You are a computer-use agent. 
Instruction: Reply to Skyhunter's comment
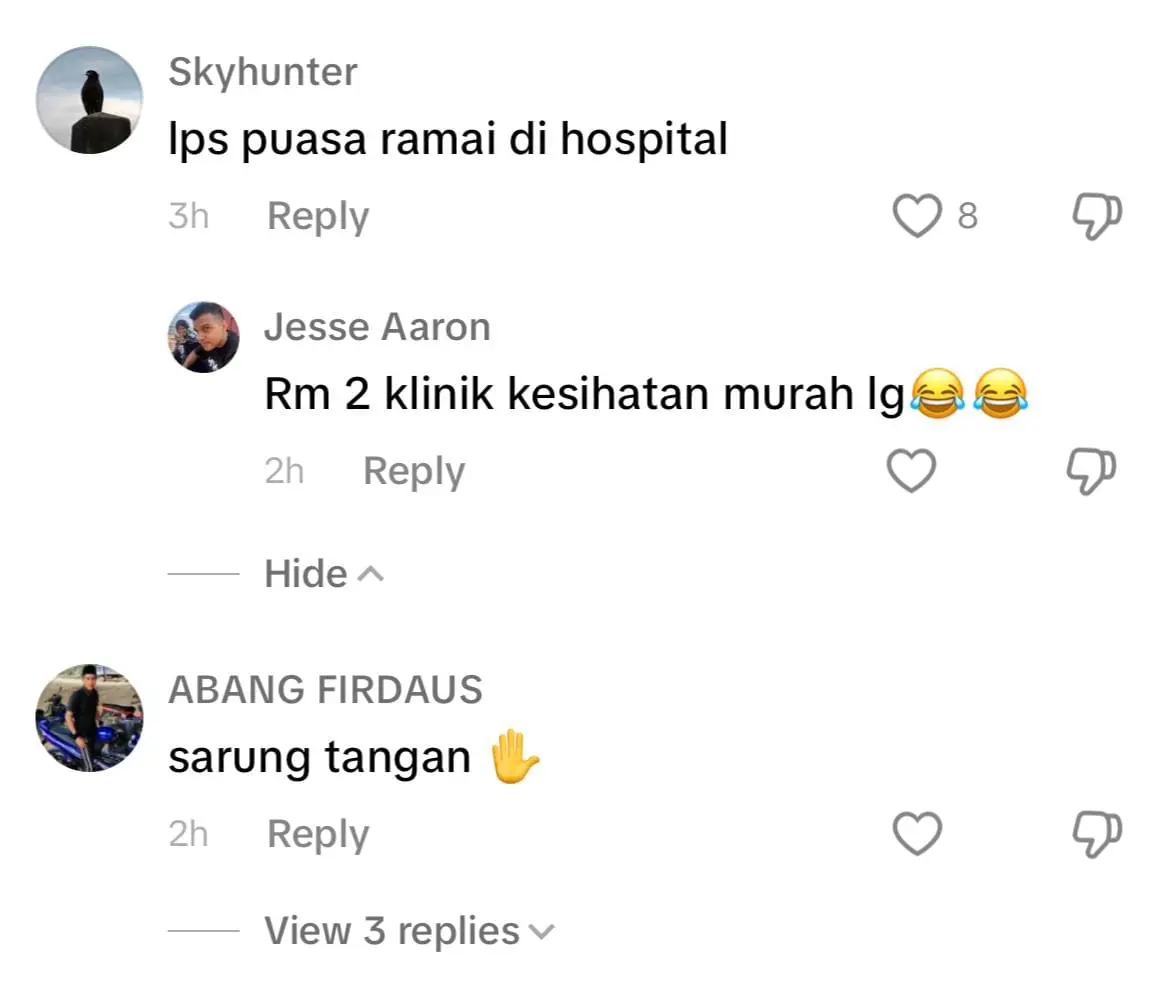317,216
